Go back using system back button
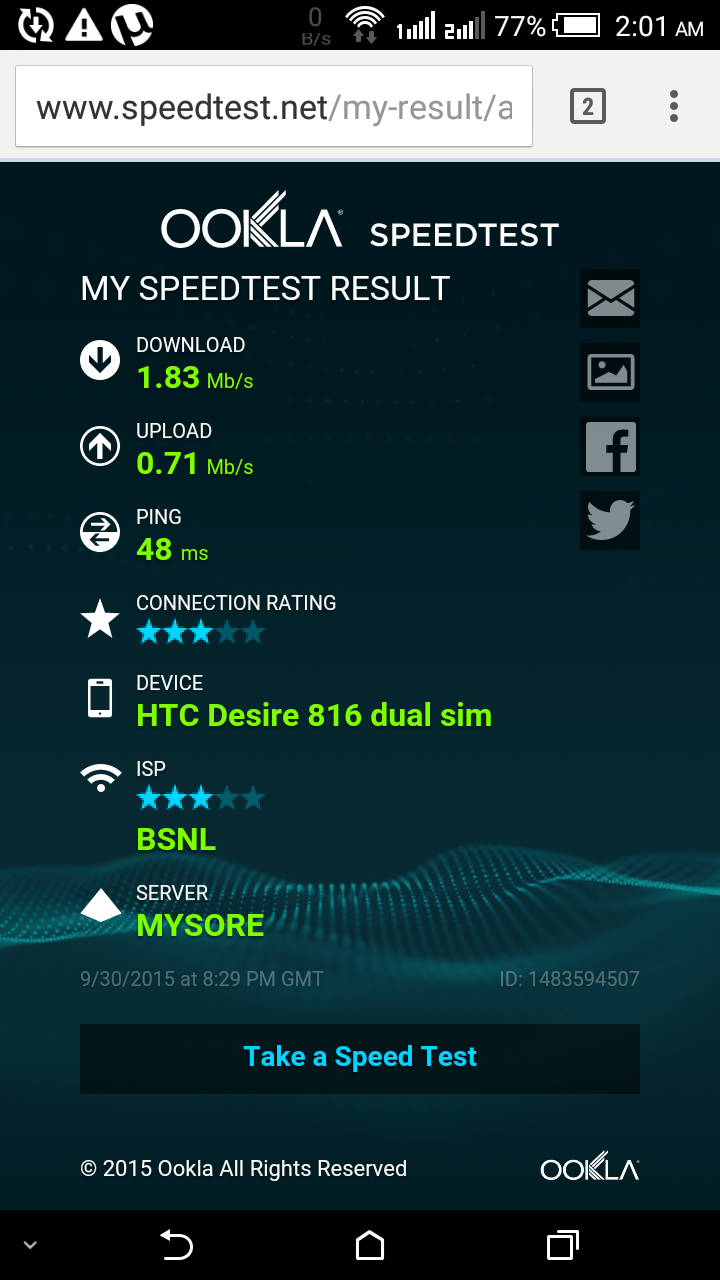The image size is (720, 1280). [x=177, y=1245]
